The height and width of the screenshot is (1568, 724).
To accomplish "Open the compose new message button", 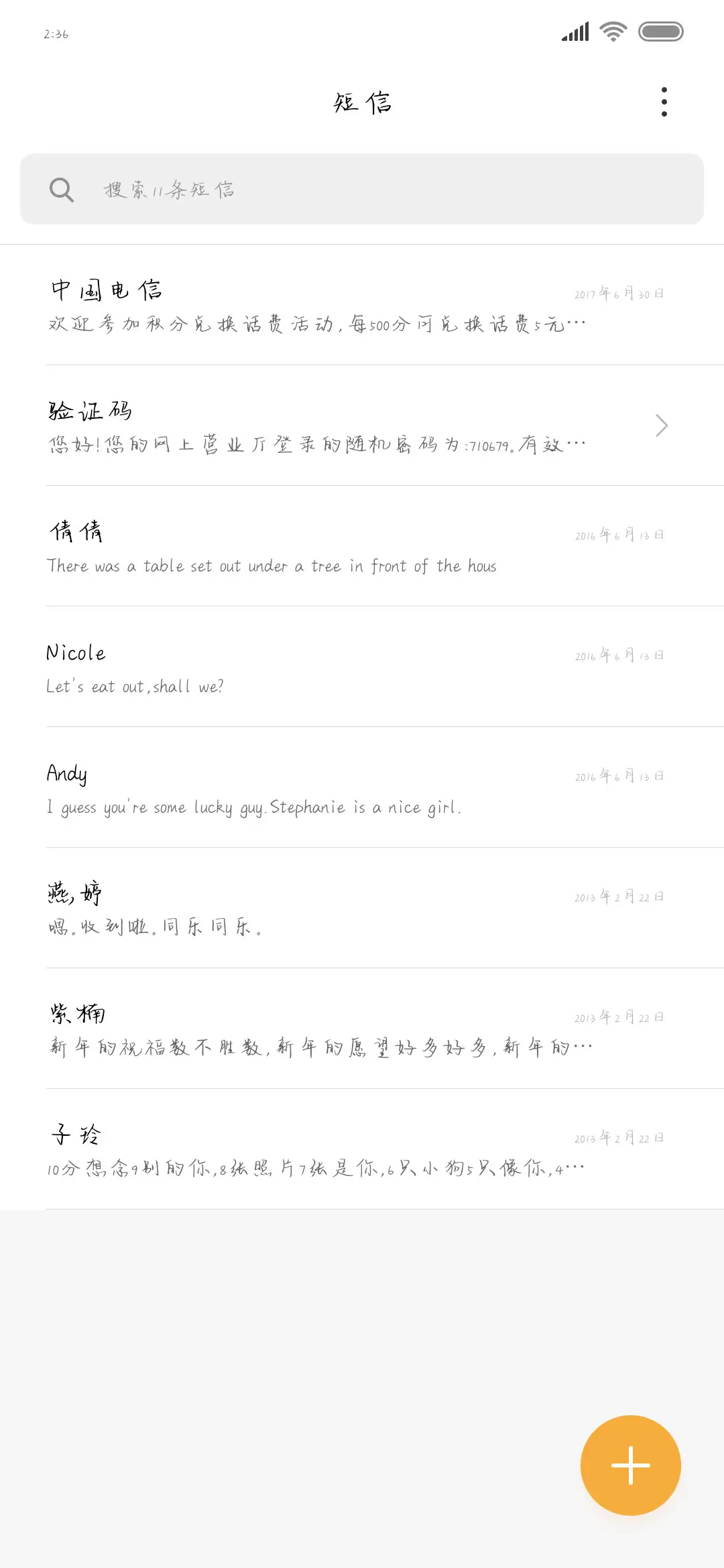I will point(630,1465).
